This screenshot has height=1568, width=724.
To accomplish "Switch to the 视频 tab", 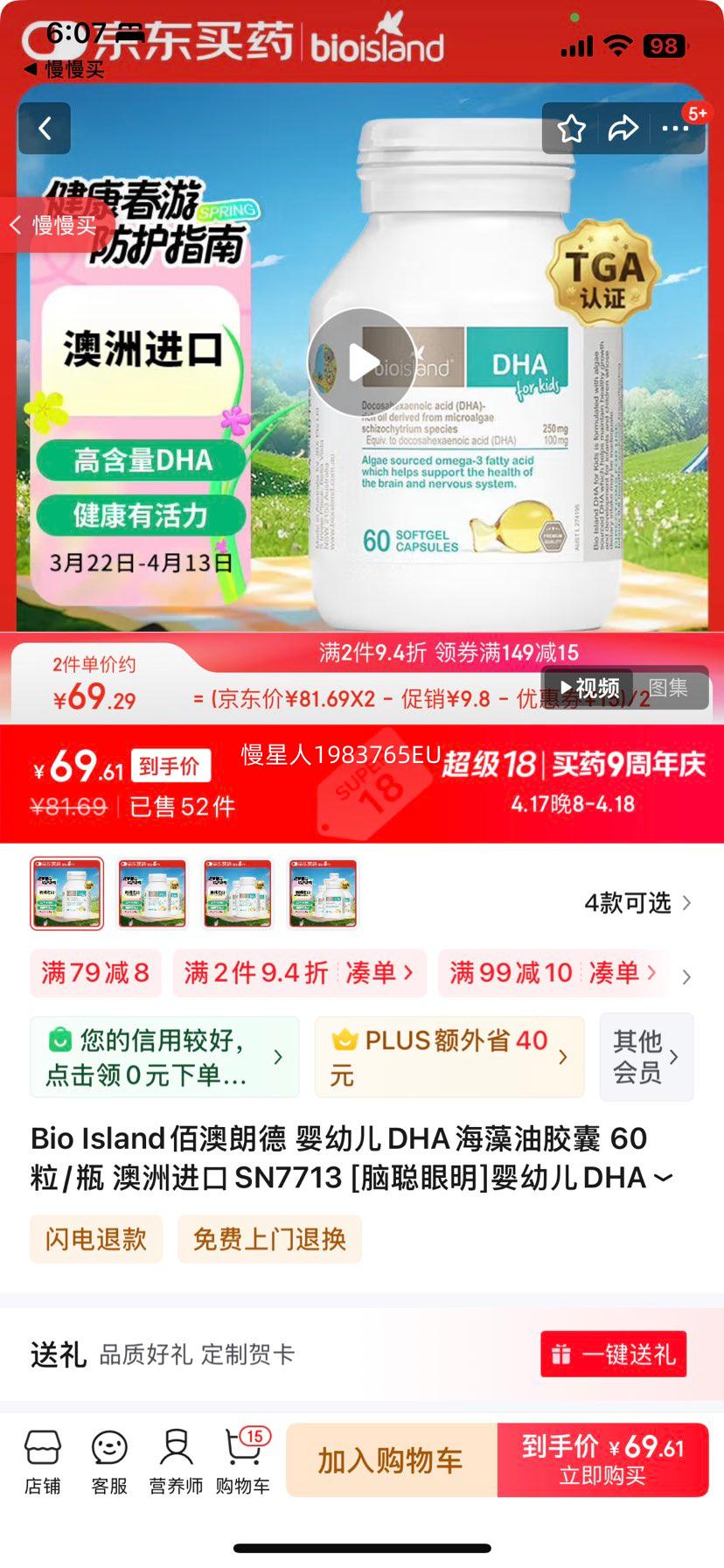I will pyautogui.click(x=590, y=688).
